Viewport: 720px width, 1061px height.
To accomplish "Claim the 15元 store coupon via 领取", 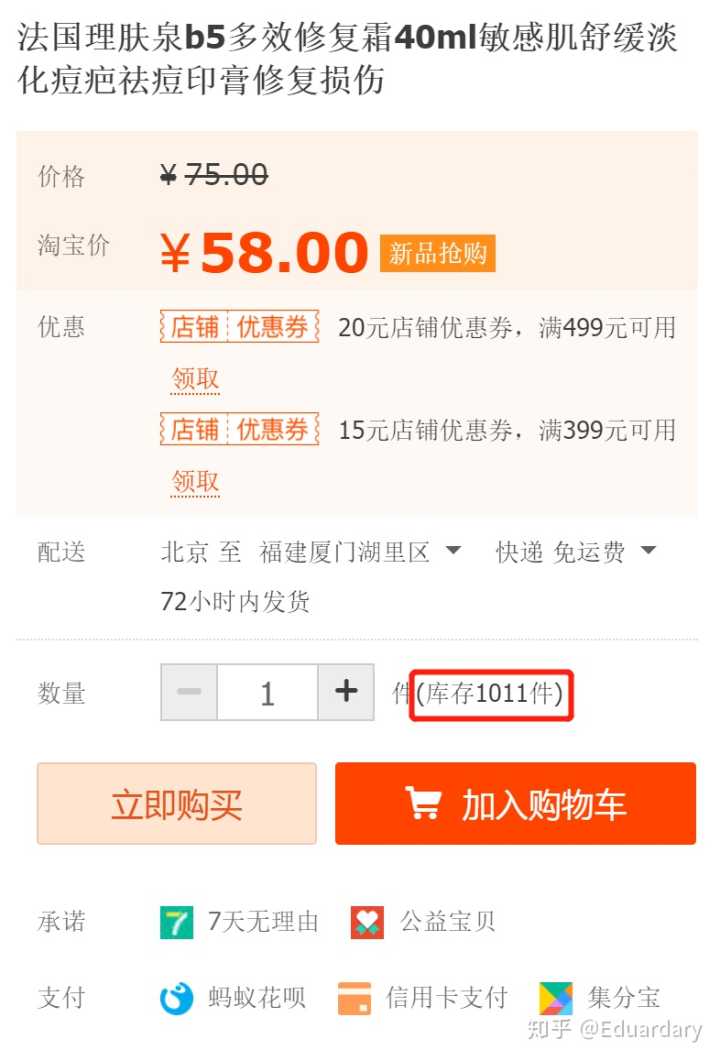I will click(x=195, y=482).
